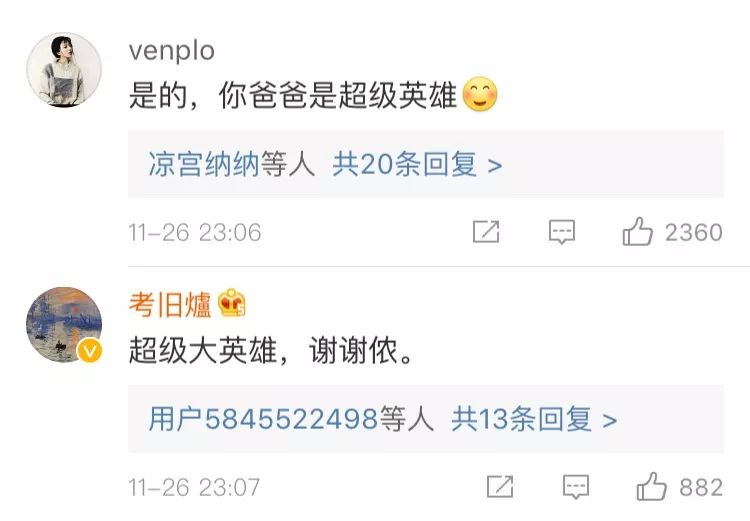The image size is (750, 521).
Task: Repost 考旧爐's comment
Action: click(499, 487)
